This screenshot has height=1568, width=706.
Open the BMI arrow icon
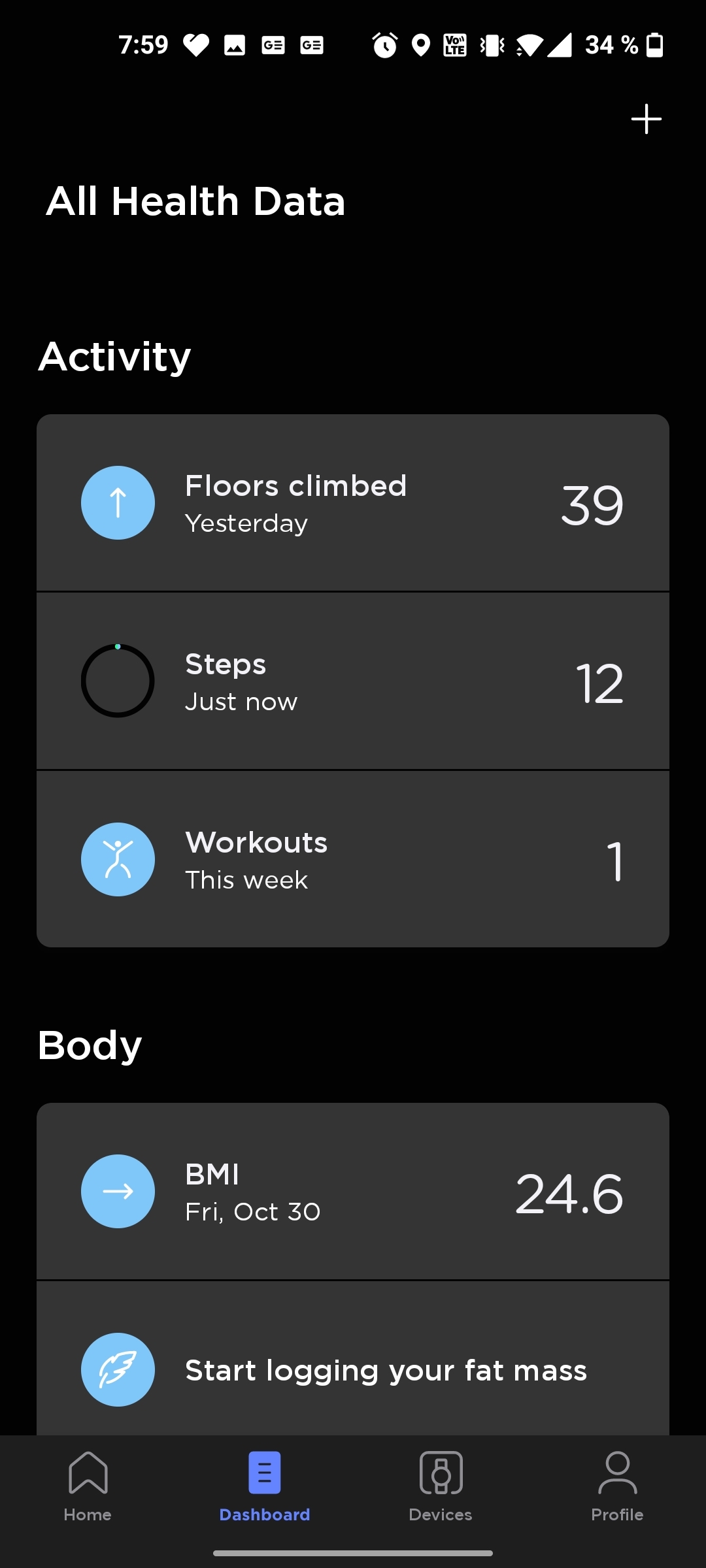(x=118, y=1191)
